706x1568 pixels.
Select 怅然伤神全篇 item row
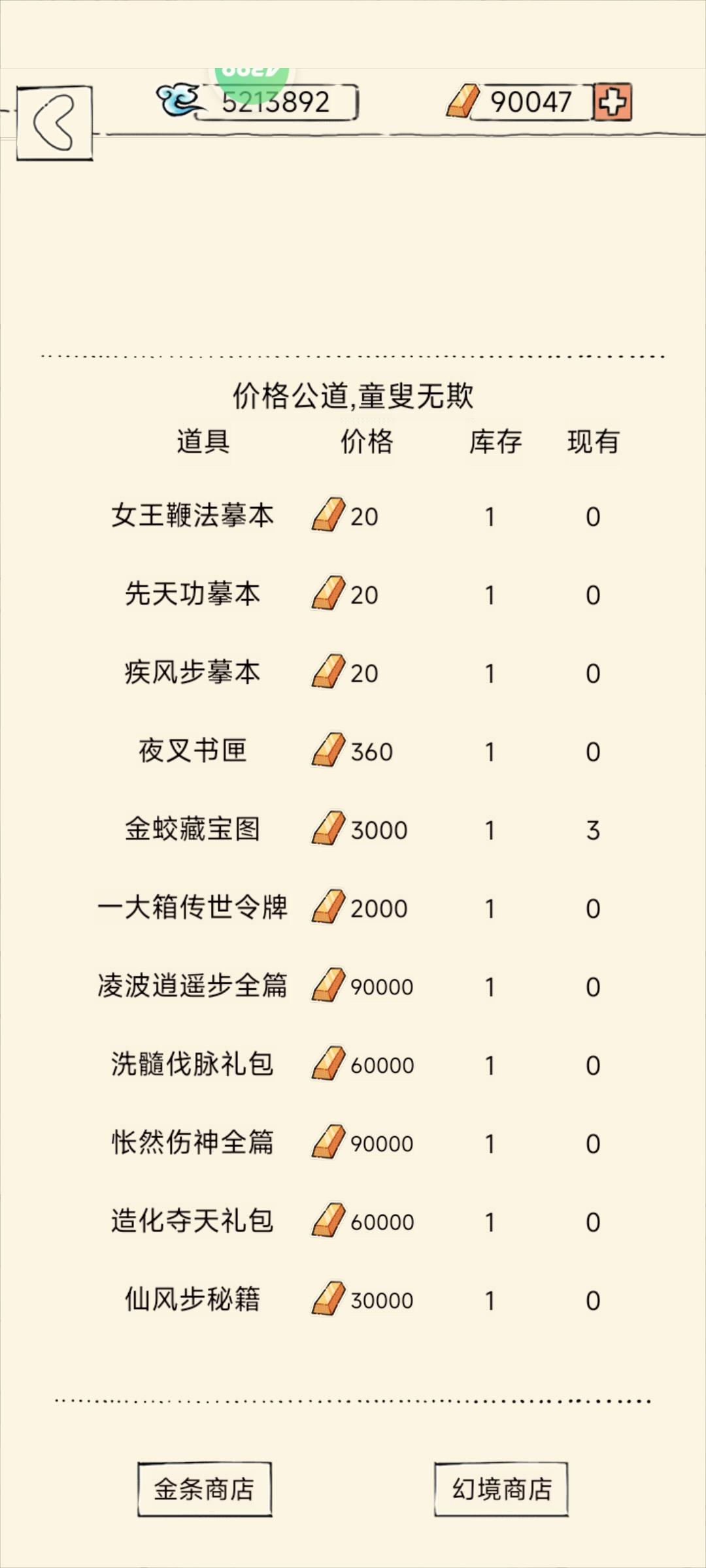click(x=353, y=1143)
